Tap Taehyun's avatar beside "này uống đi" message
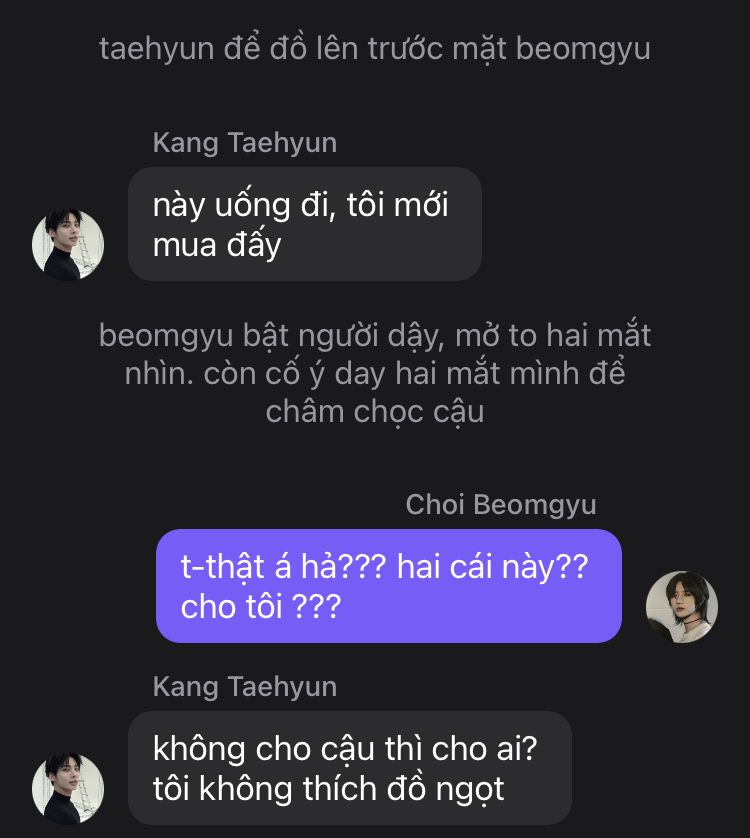 click(x=68, y=245)
